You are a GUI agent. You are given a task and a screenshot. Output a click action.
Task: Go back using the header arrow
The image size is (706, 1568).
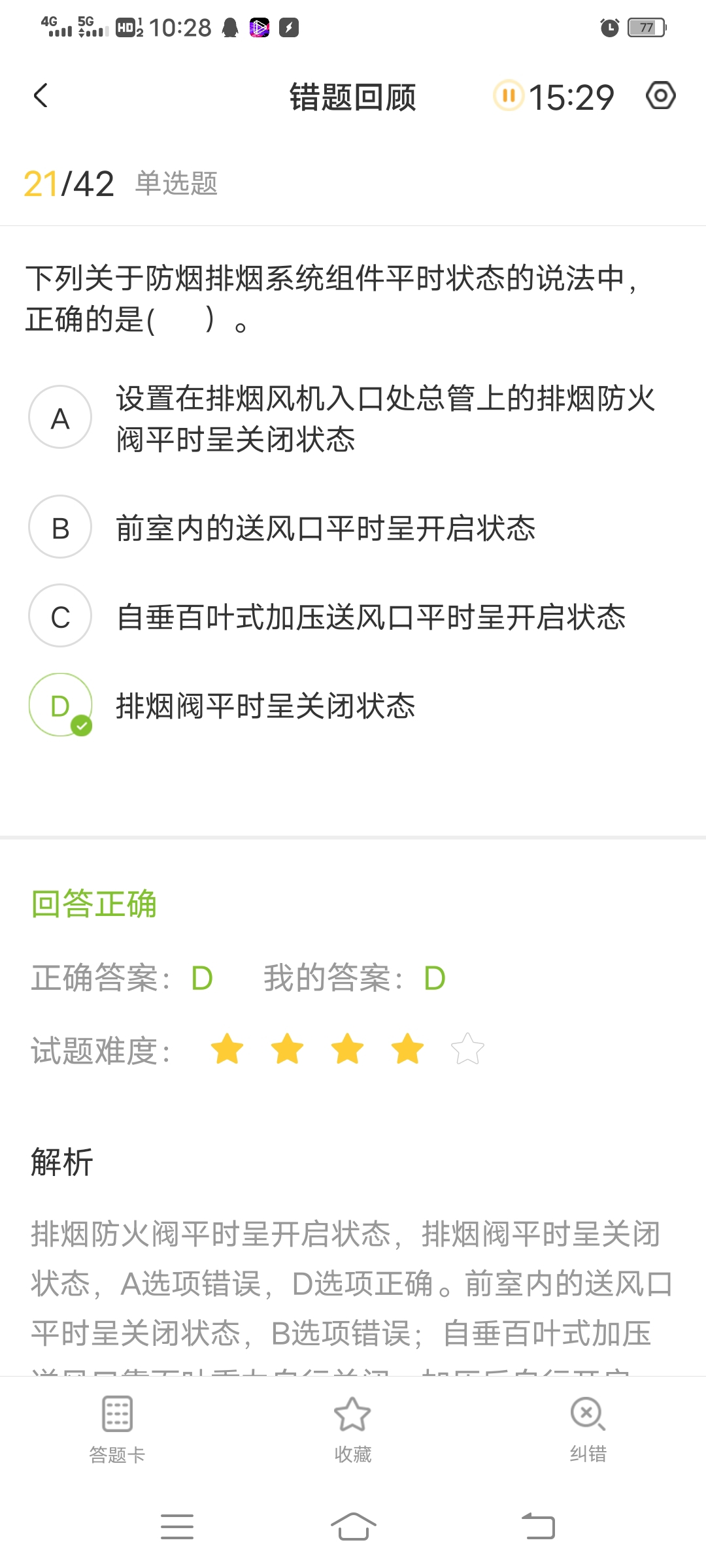point(41,96)
